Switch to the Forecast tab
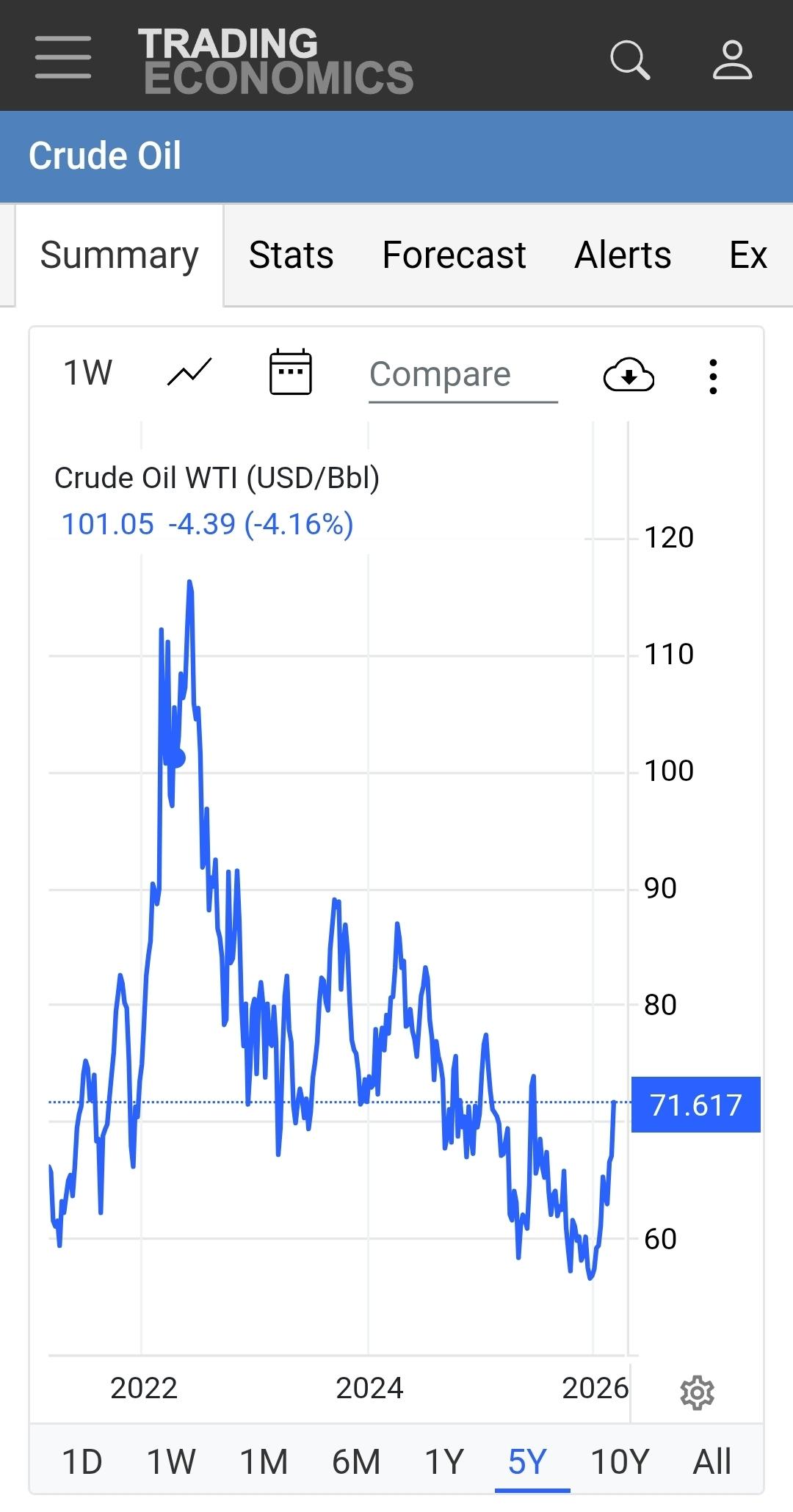 pos(454,255)
